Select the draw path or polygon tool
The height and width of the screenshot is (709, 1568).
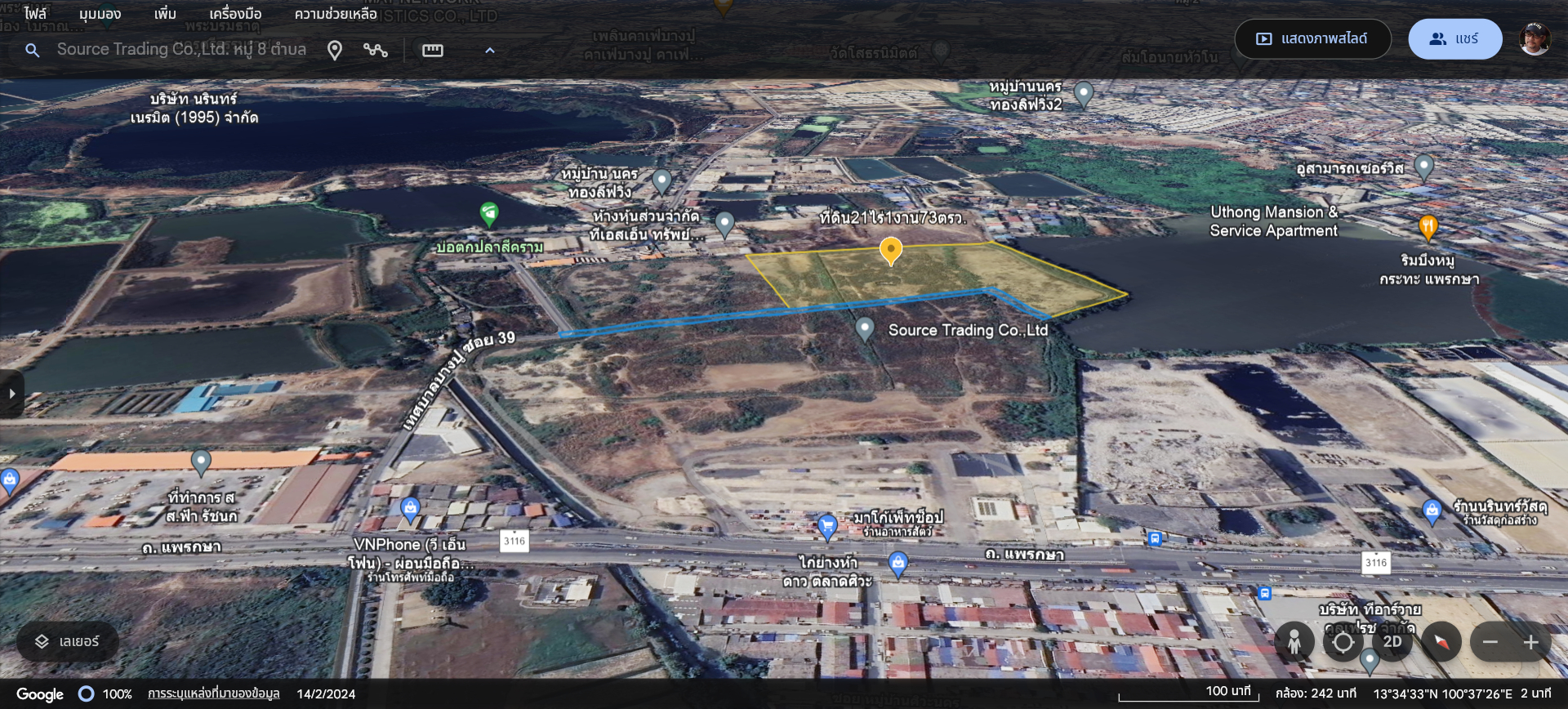click(376, 51)
